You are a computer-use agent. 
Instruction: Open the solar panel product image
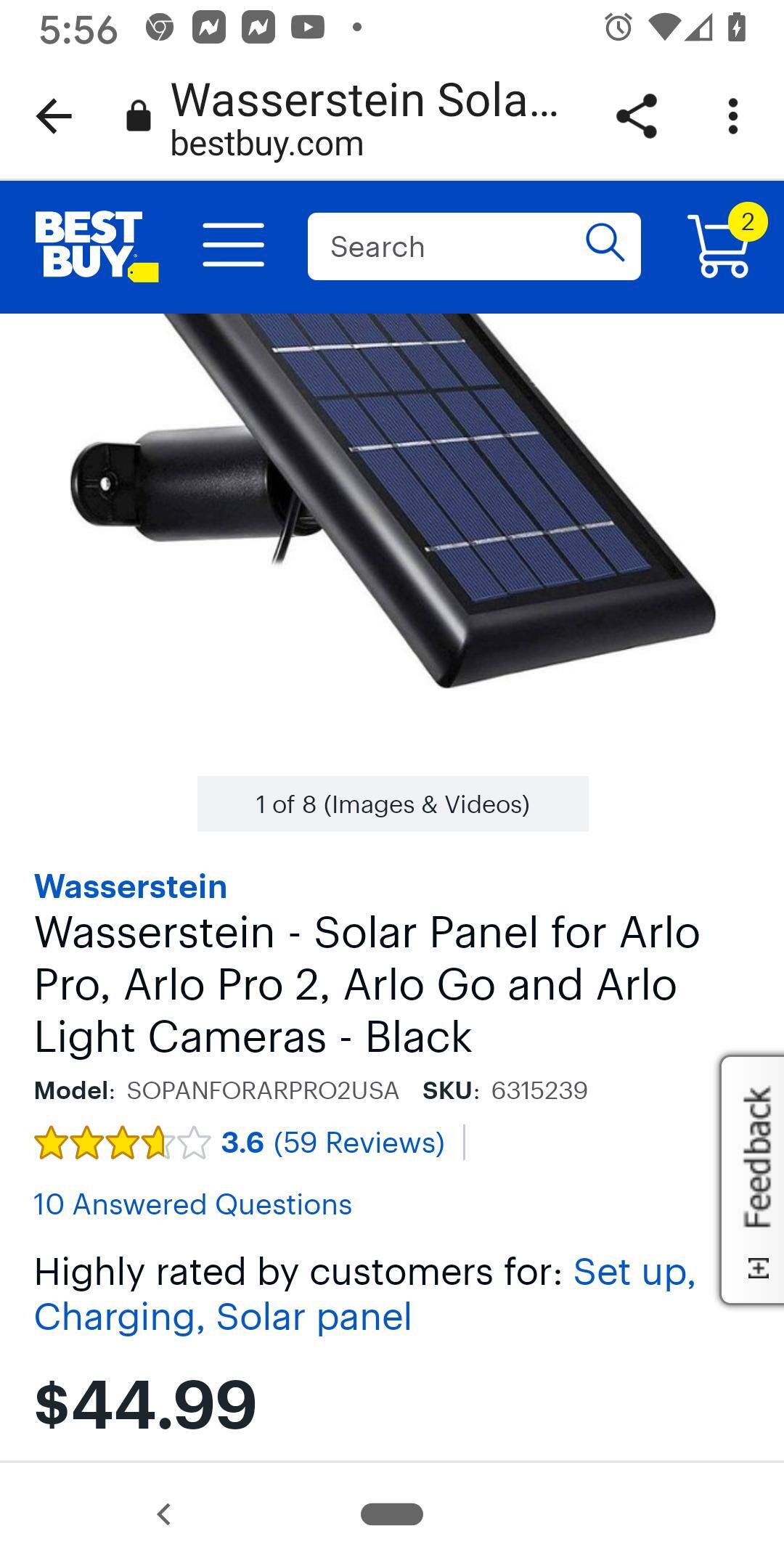pyautogui.click(x=392, y=501)
